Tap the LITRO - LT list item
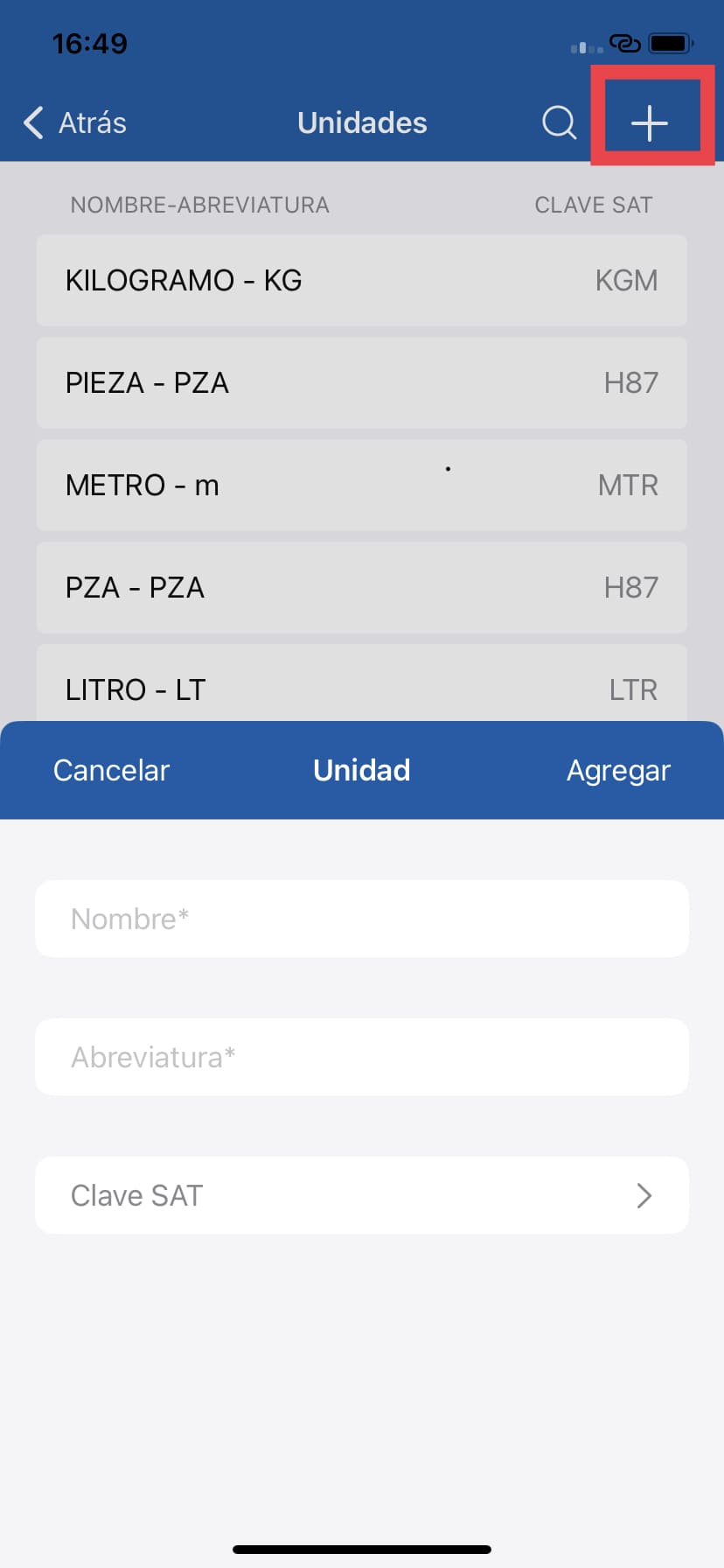Screen dimensions: 724x1568 pos(361,689)
